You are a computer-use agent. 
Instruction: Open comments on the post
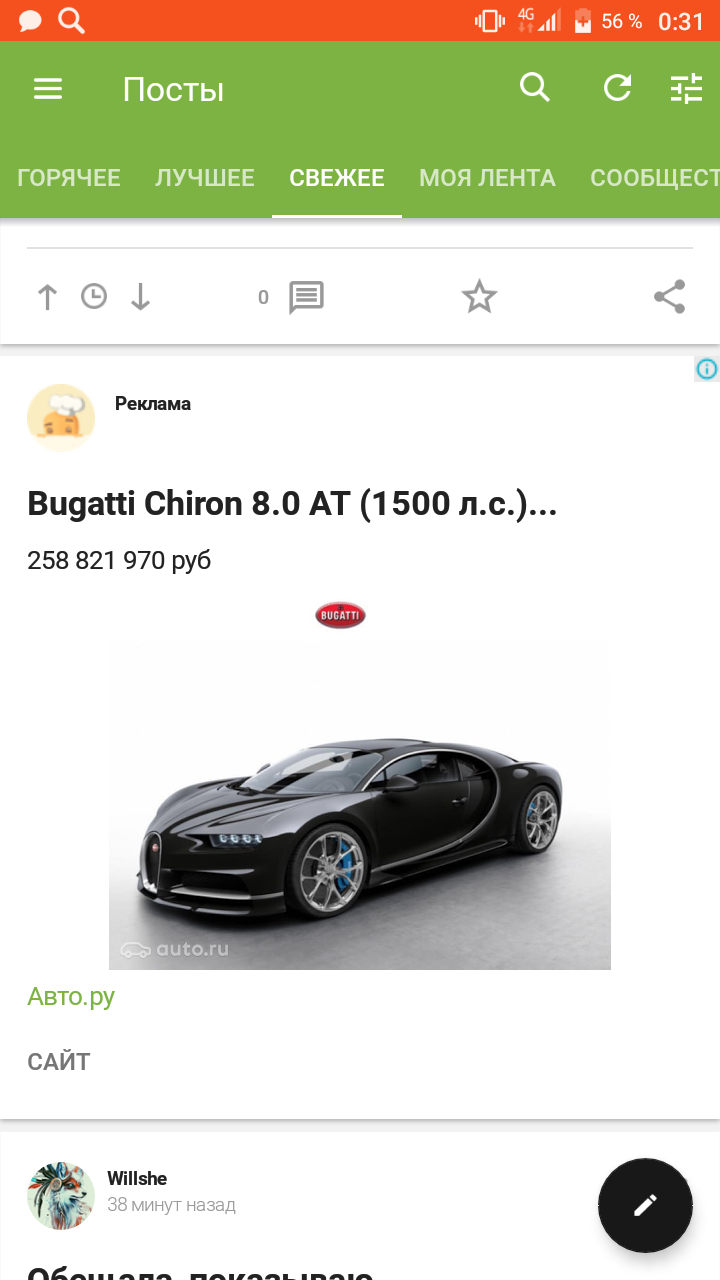tap(306, 297)
